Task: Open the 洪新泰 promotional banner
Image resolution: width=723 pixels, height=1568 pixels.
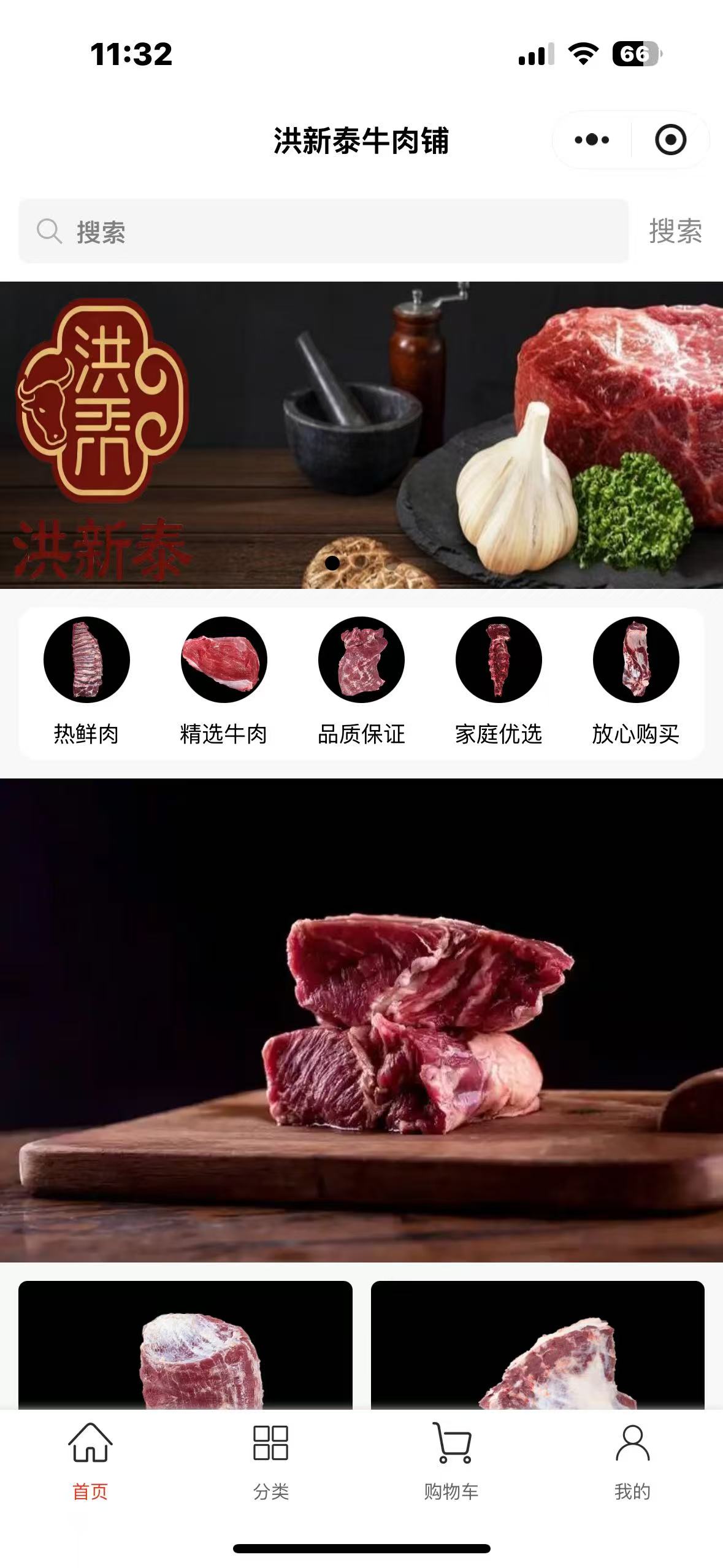Action: point(361,434)
